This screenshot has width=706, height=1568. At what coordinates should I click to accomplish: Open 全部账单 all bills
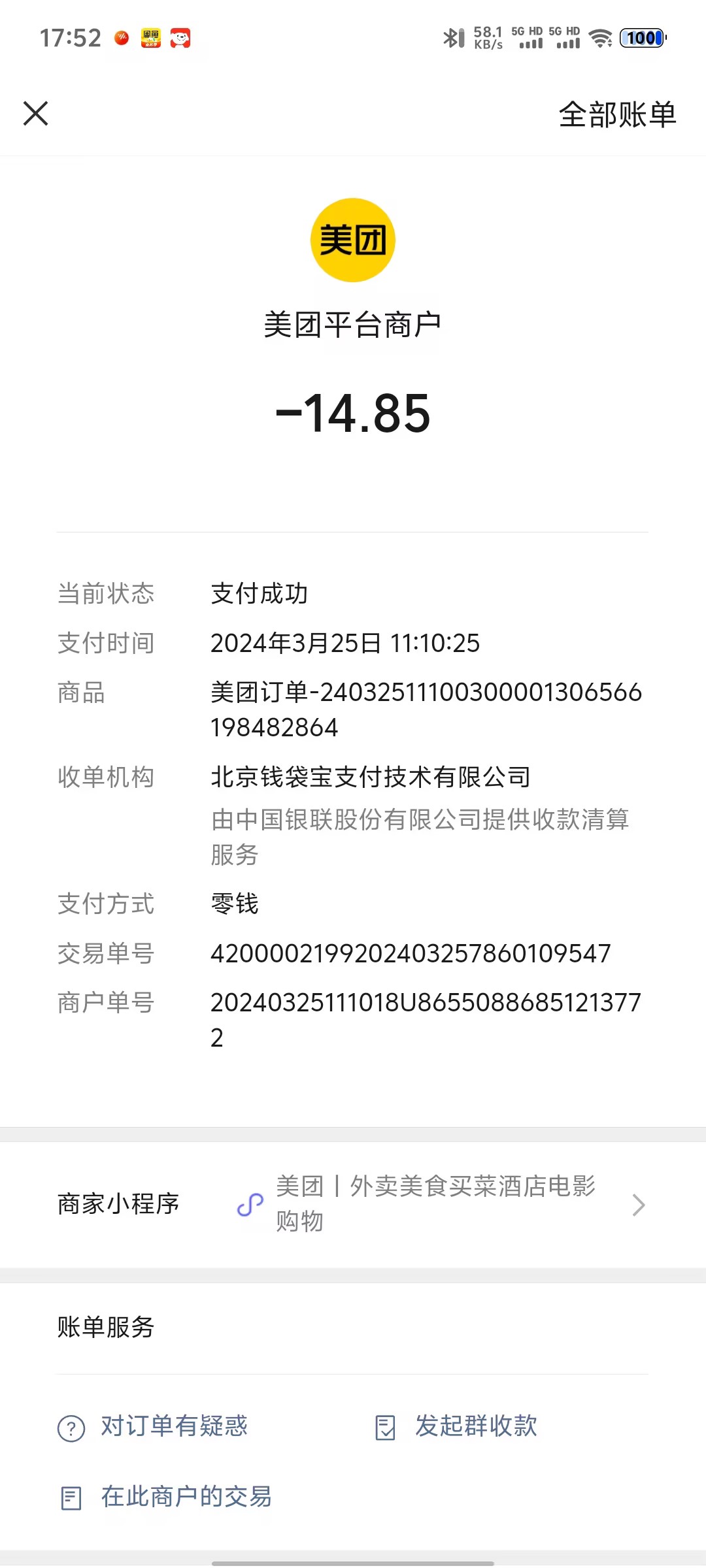click(616, 115)
